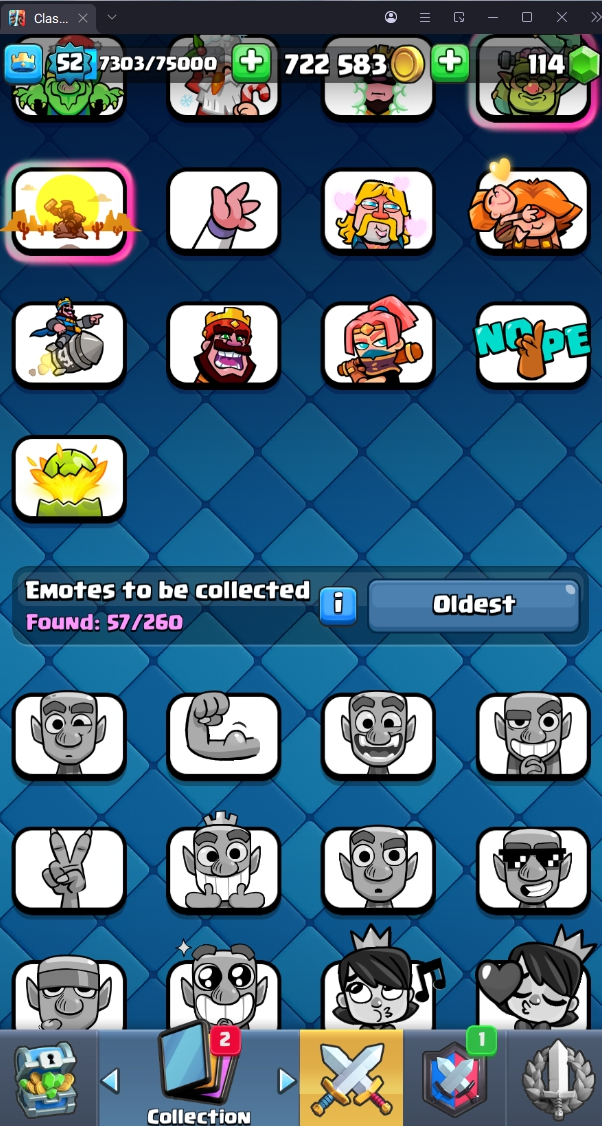Select the knight riding rocket emote
Viewport: 602px width, 1126px height.
click(69, 344)
